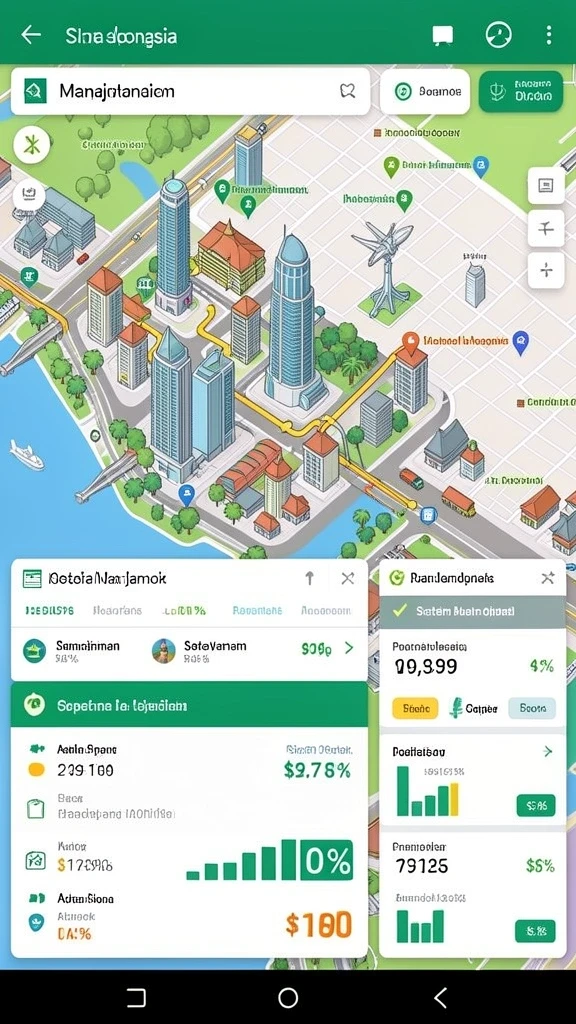This screenshot has height=1024, width=576.
Task: Select the yellow chip in the right panel
Action: (415, 708)
